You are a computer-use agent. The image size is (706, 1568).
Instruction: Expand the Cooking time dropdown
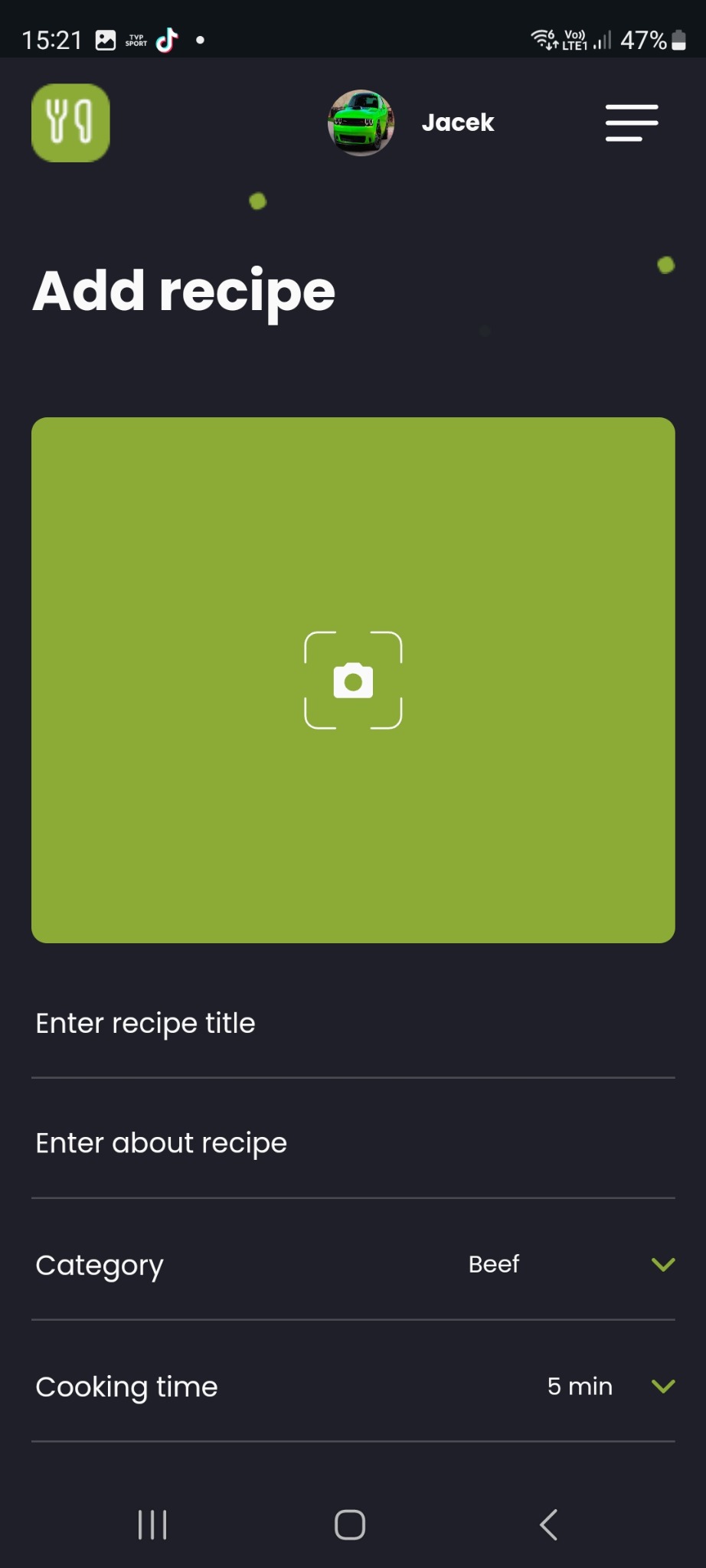pyautogui.click(x=662, y=1386)
